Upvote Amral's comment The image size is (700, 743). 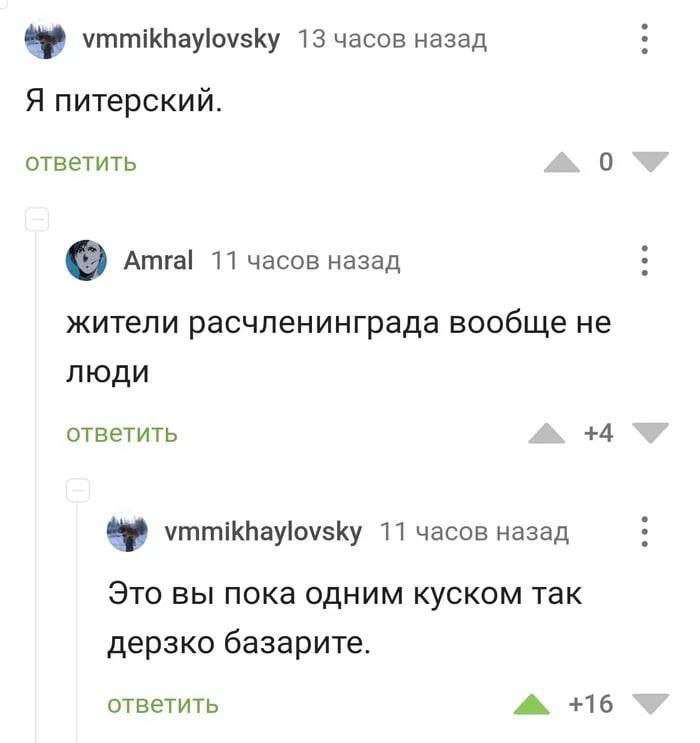click(x=546, y=433)
